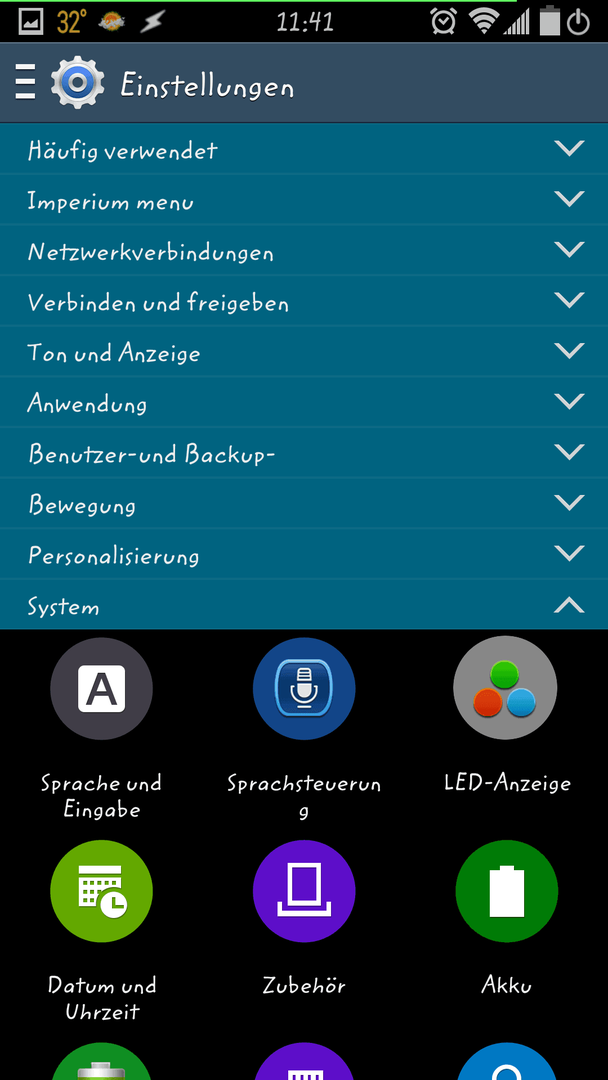
Task: Open LED-Anzeige settings
Action: pyautogui.click(x=506, y=716)
